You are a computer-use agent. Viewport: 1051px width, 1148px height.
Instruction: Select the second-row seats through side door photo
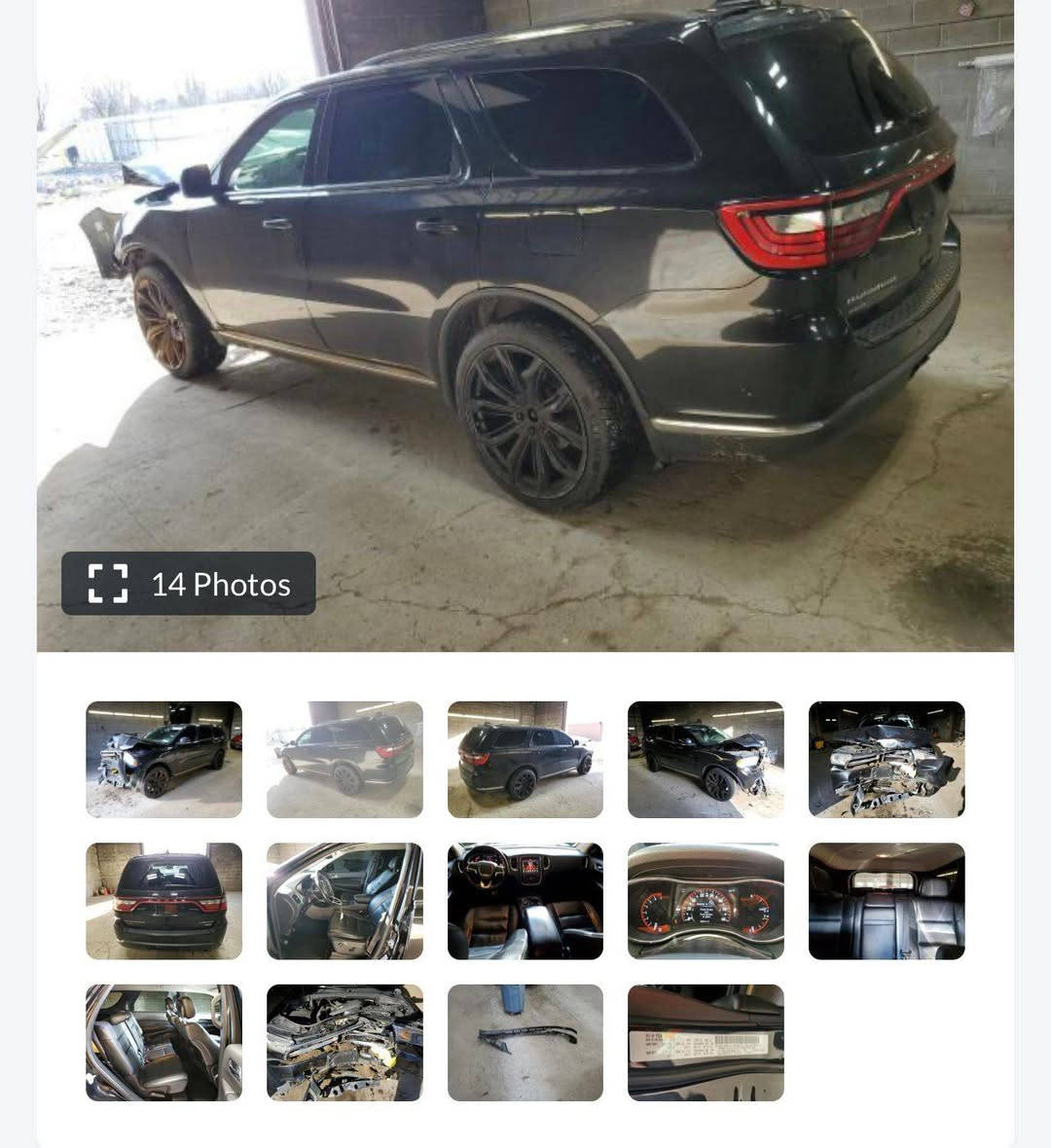click(163, 1043)
